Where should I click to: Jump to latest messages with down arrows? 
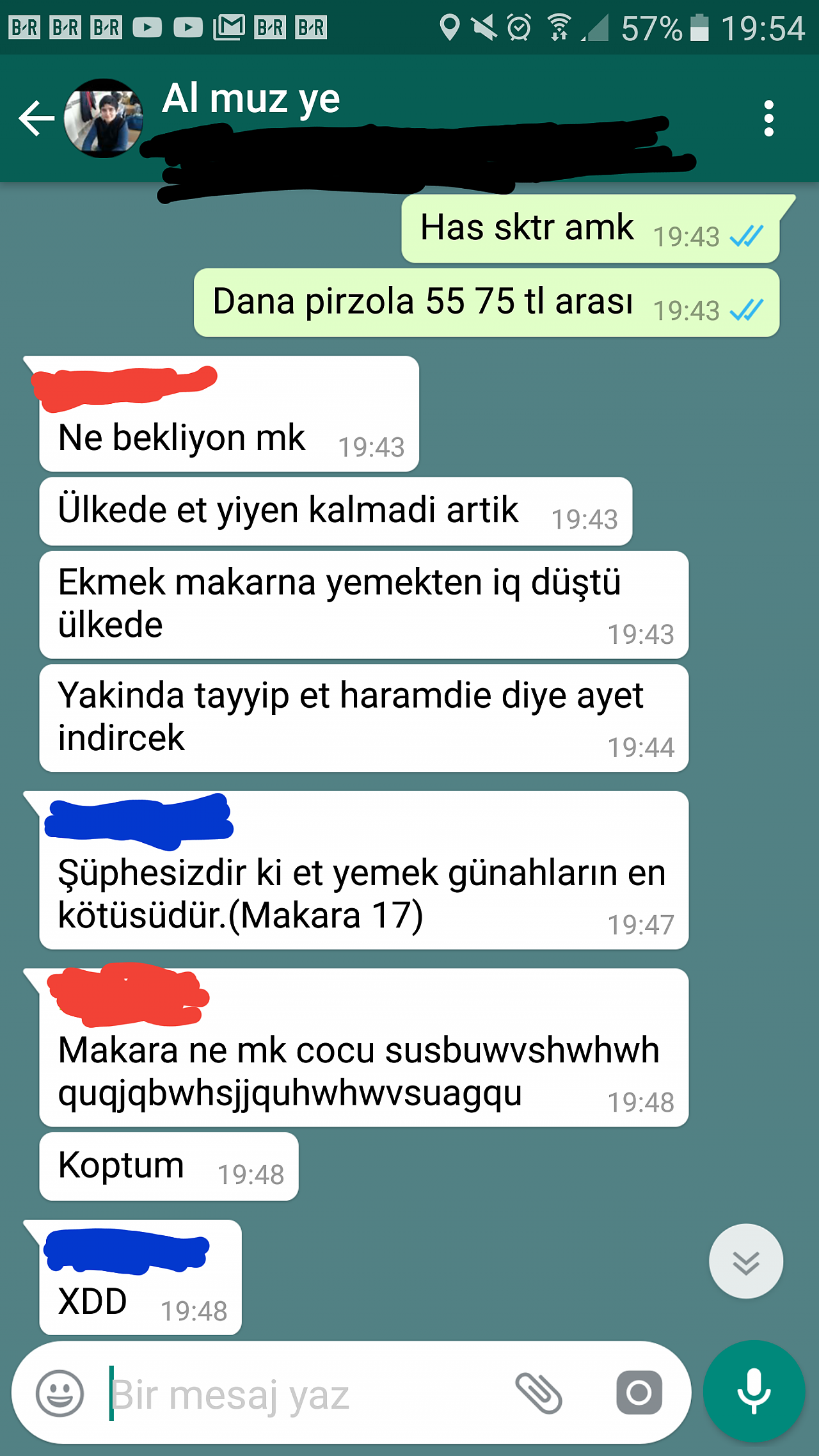(745, 1261)
